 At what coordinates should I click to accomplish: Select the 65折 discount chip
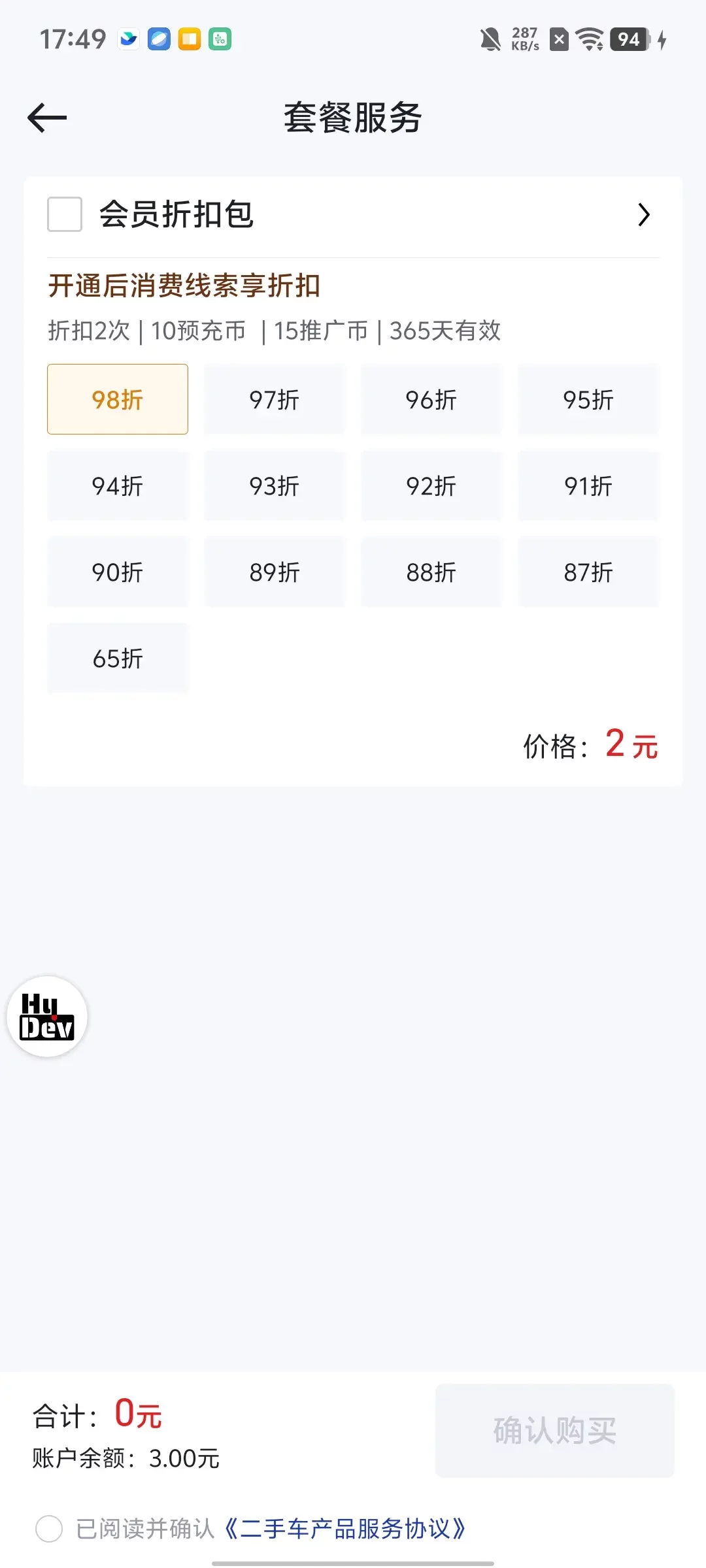pyautogui.click(x=118, y=658)
